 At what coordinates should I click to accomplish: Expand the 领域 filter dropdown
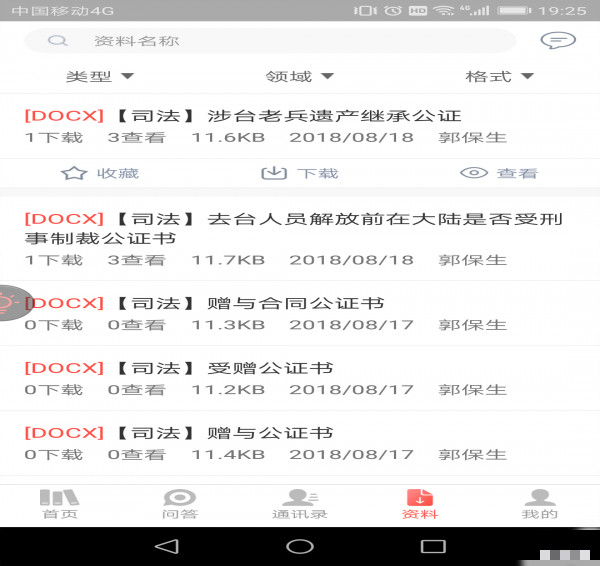pos(299,76)
